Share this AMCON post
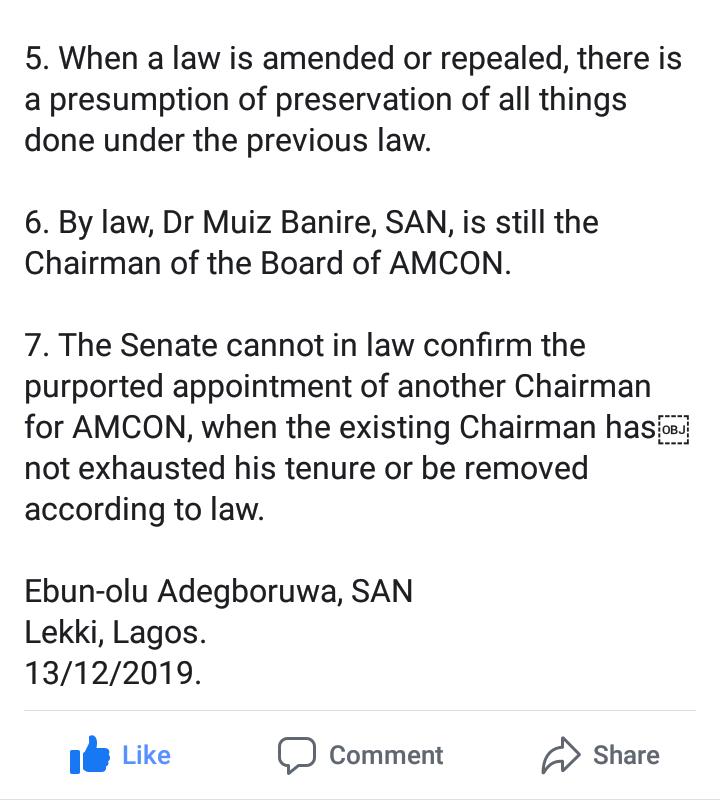The height and width of the screenshot is (802, 720). click(x=600, y=755)
